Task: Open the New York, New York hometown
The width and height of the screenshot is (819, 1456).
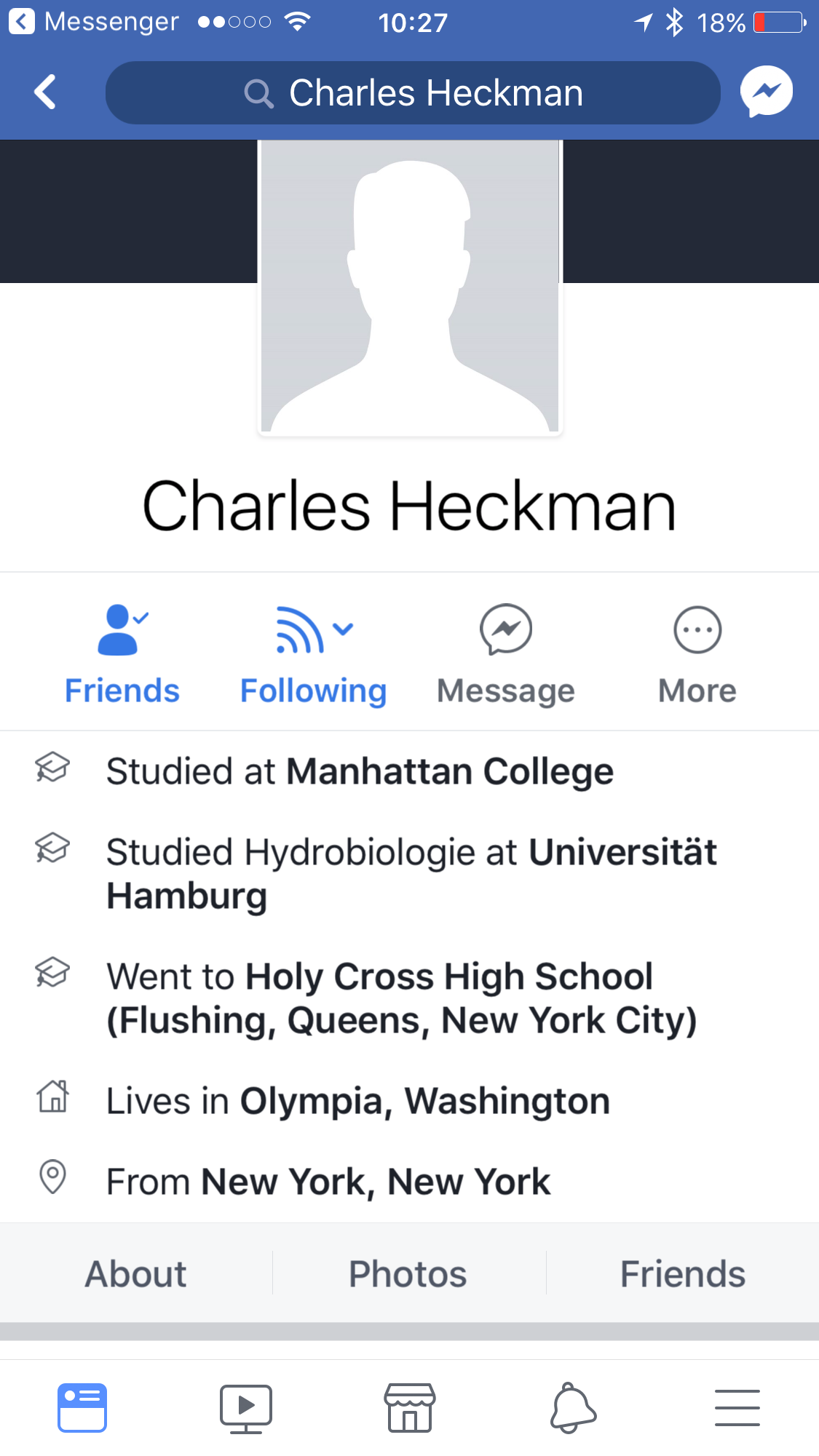Action: pos(376,1182)
